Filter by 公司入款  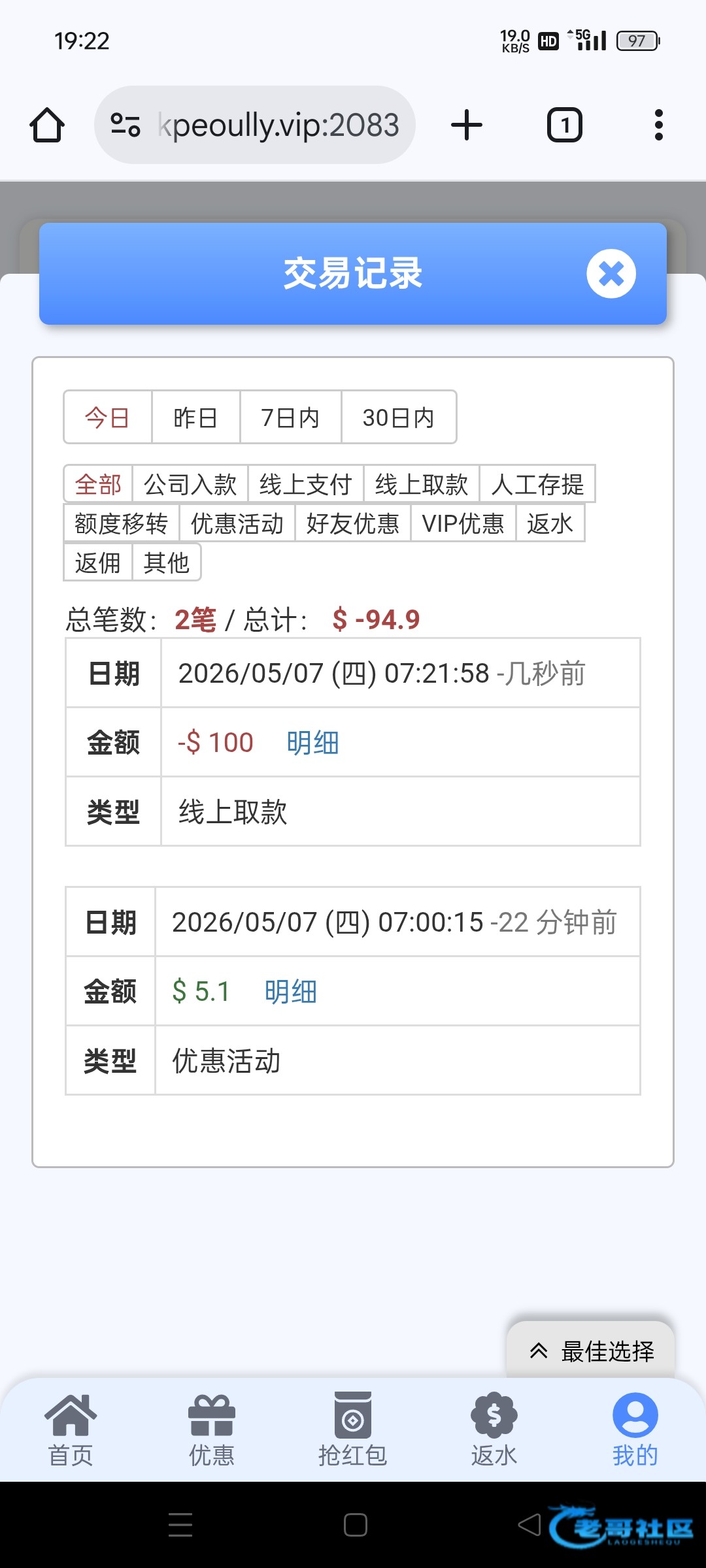pyautogui.click(x=190, y=485)
